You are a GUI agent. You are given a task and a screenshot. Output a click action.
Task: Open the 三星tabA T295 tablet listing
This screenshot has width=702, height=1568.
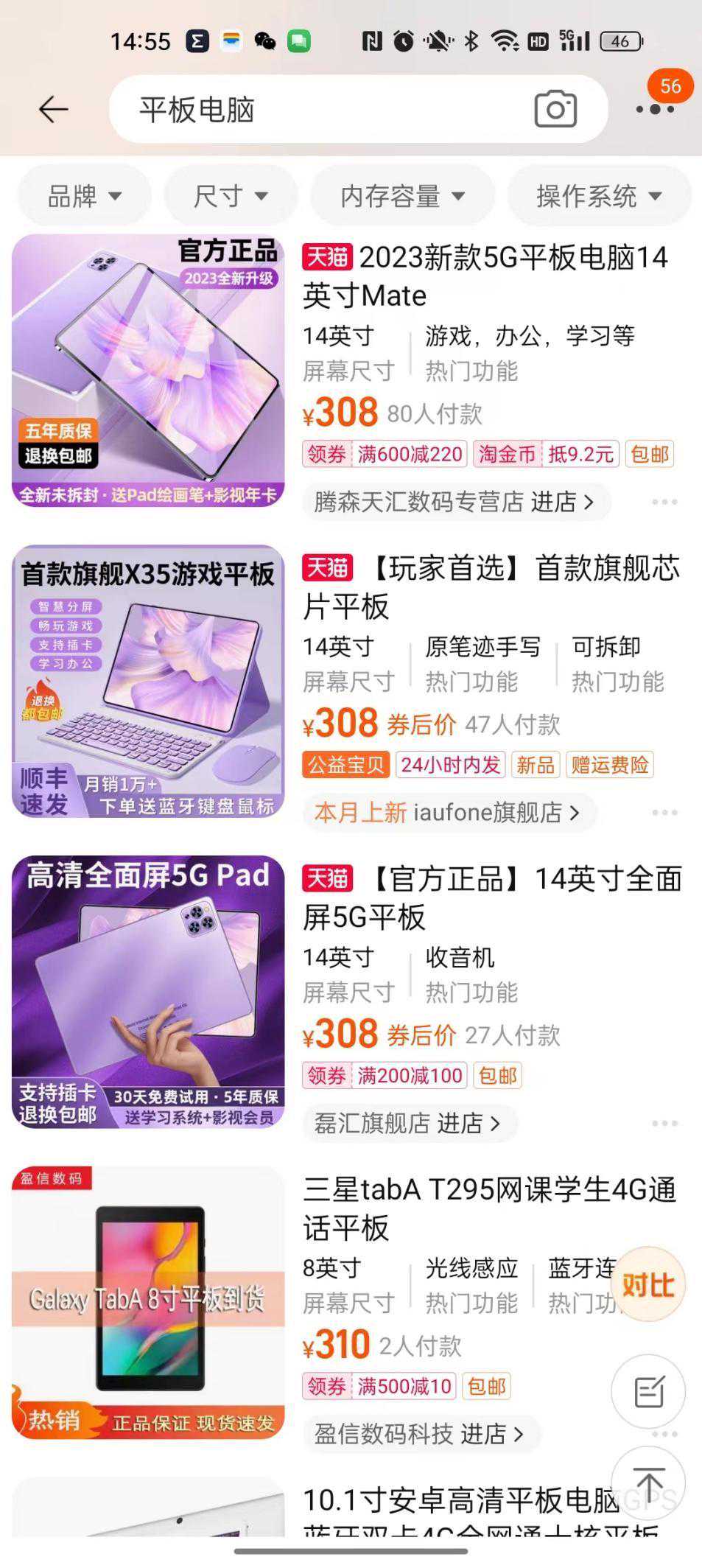click(x=489, y=1208)
